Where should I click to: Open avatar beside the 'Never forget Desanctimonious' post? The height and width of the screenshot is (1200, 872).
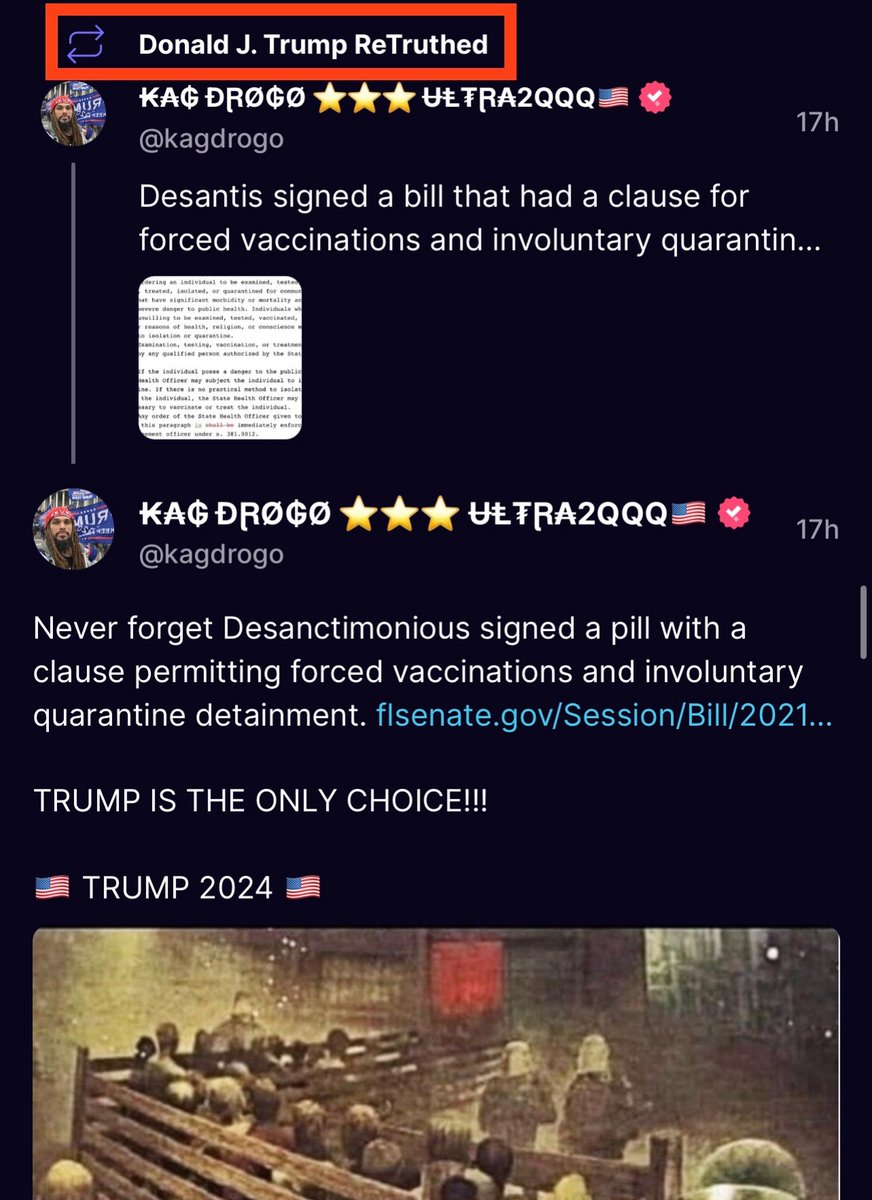tap(75, 529)
